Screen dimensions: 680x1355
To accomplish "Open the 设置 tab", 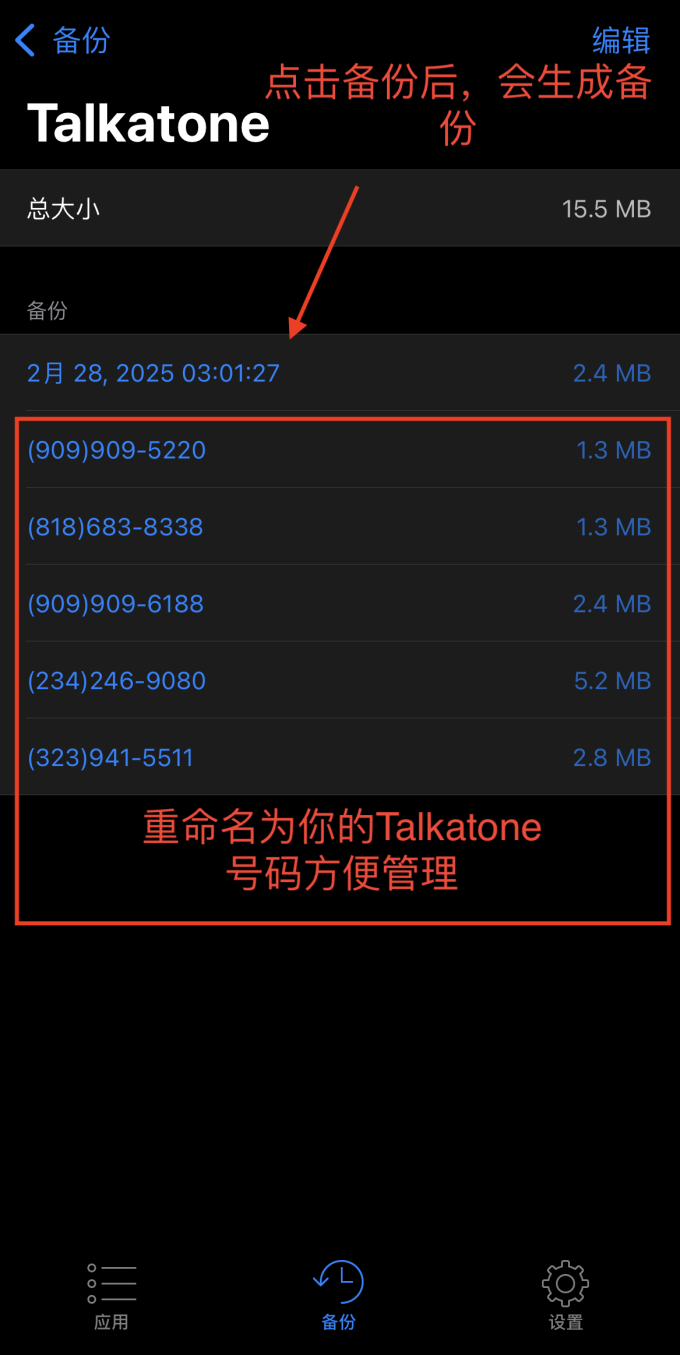I will coord(565,1295).
